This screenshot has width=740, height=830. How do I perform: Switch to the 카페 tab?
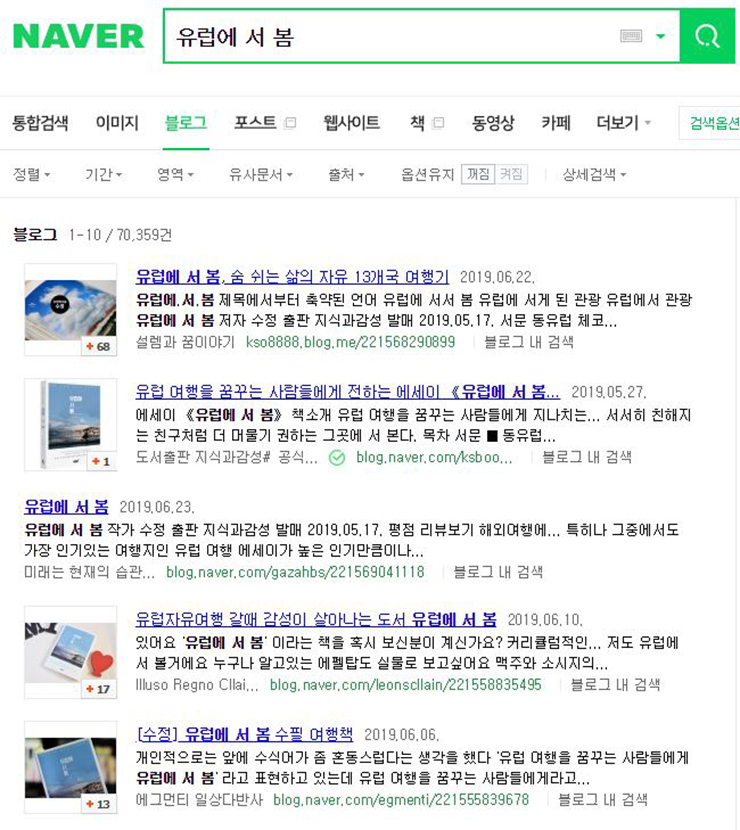coord(556,123)
